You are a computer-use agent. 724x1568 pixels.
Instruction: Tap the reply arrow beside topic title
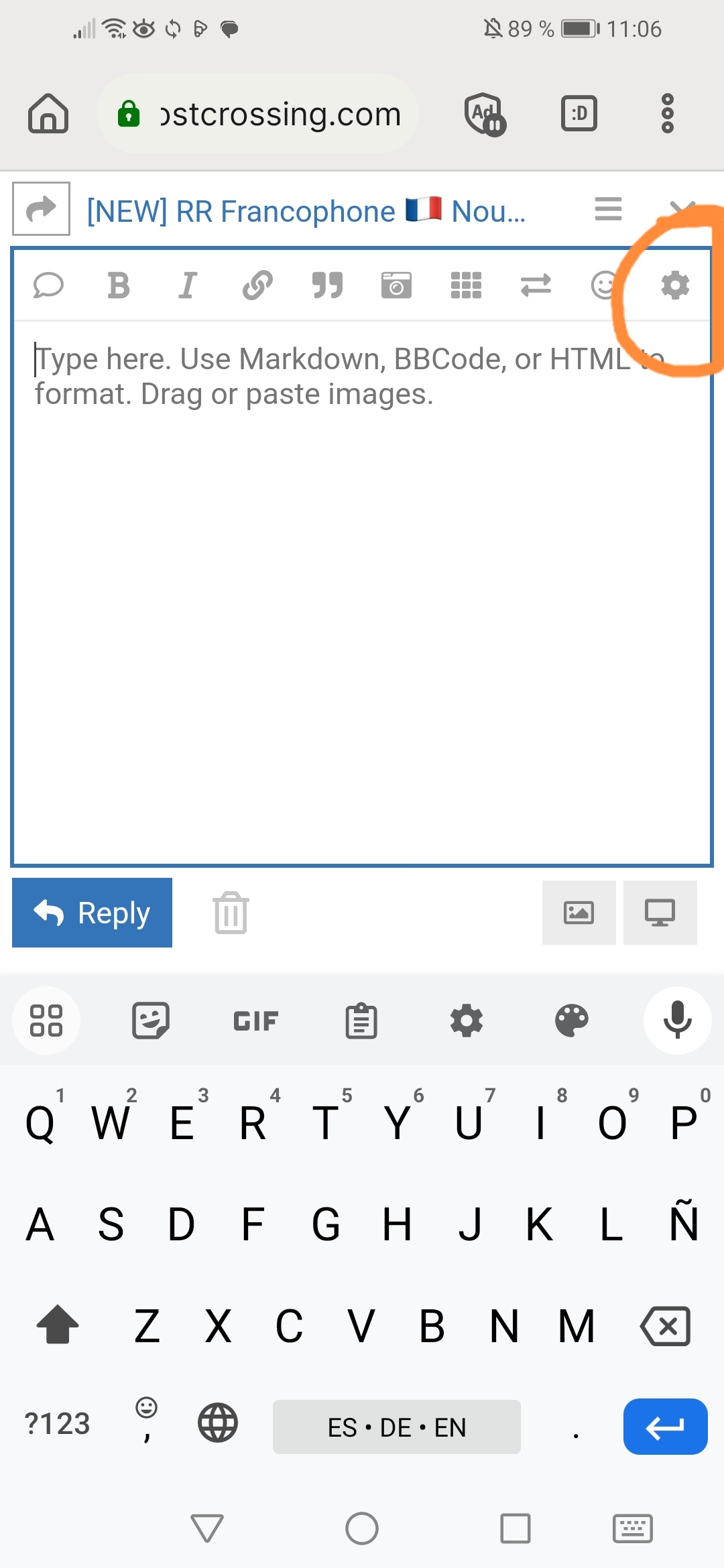pyautogui.click(x=42, y=209)
